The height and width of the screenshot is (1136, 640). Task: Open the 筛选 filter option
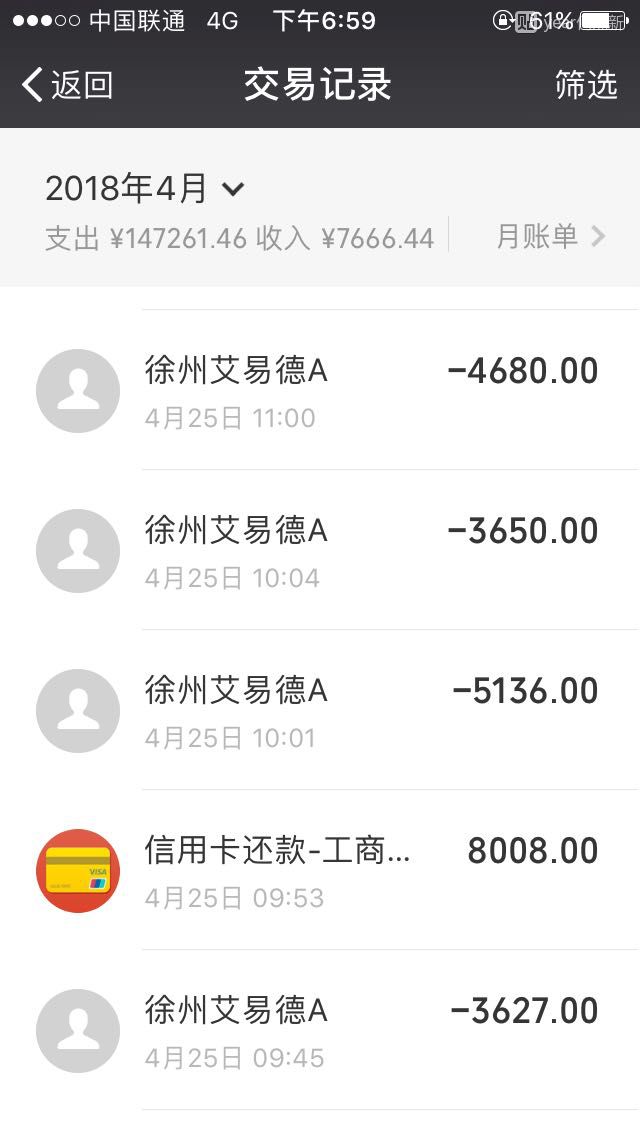pyautogui.click(x=586, y=86)
